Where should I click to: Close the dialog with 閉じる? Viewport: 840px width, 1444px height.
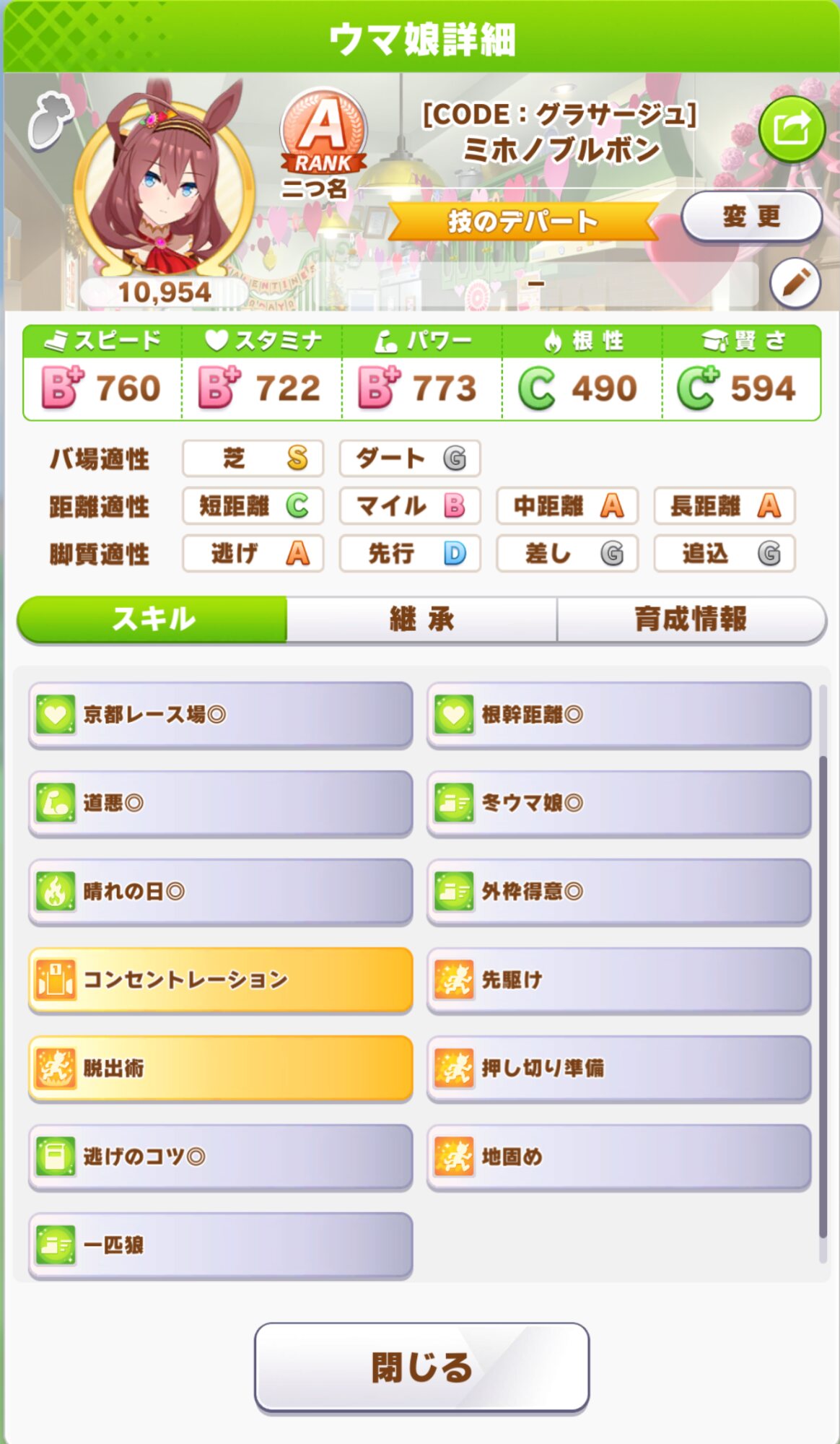(421, 1367)
